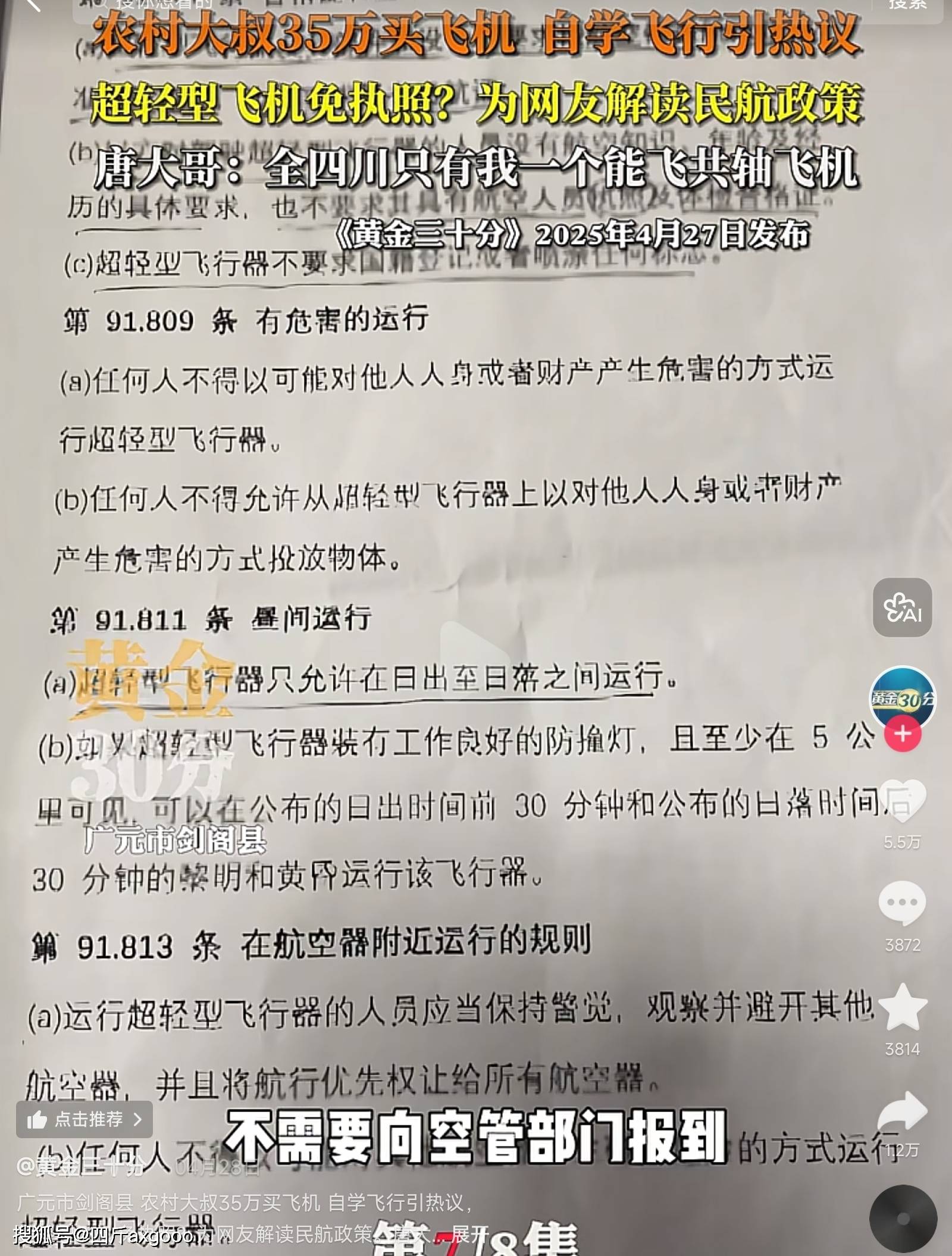This screenshot has width=952, height=1256.
Task: Favorite the video with the star icon
Action: (x=902, y=1007)
